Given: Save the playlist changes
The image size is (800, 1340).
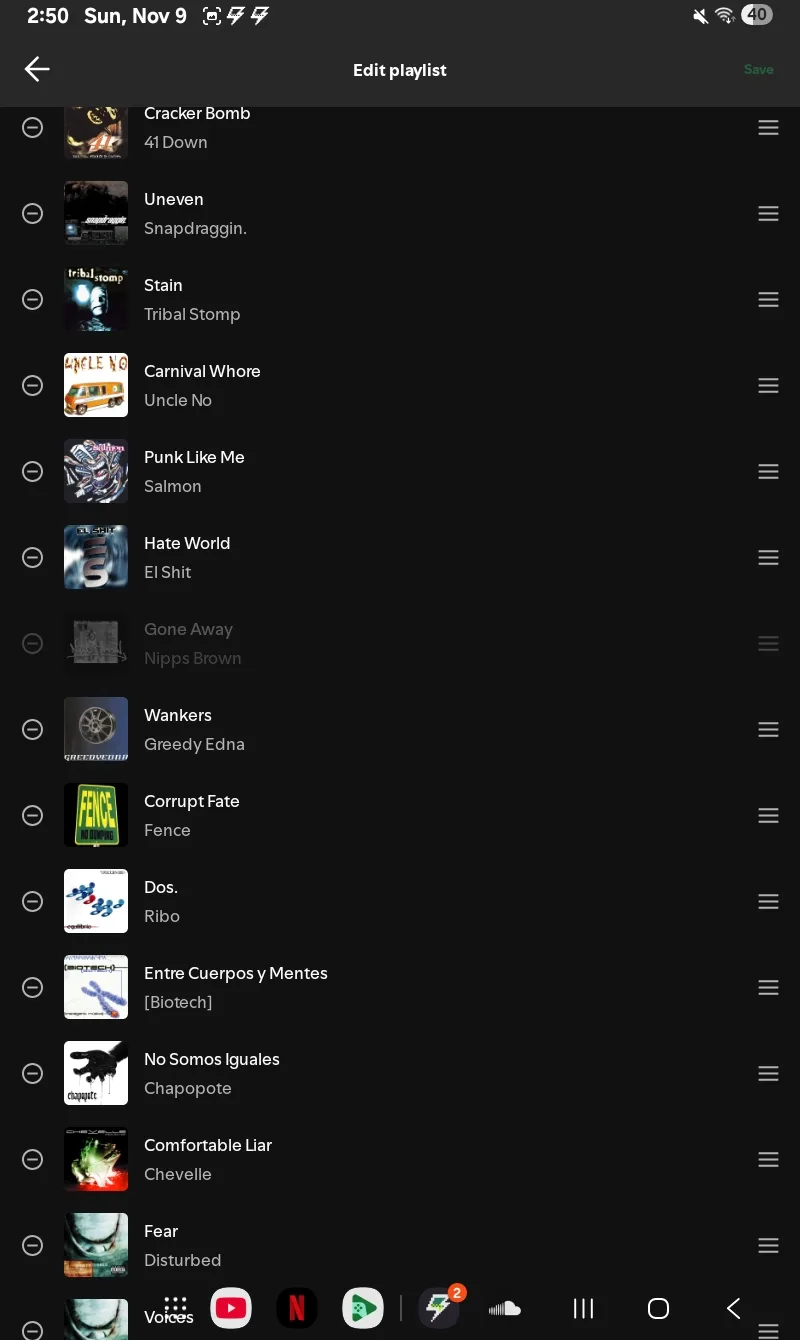Looking at the screenshot, I should [x=758, y=70].
